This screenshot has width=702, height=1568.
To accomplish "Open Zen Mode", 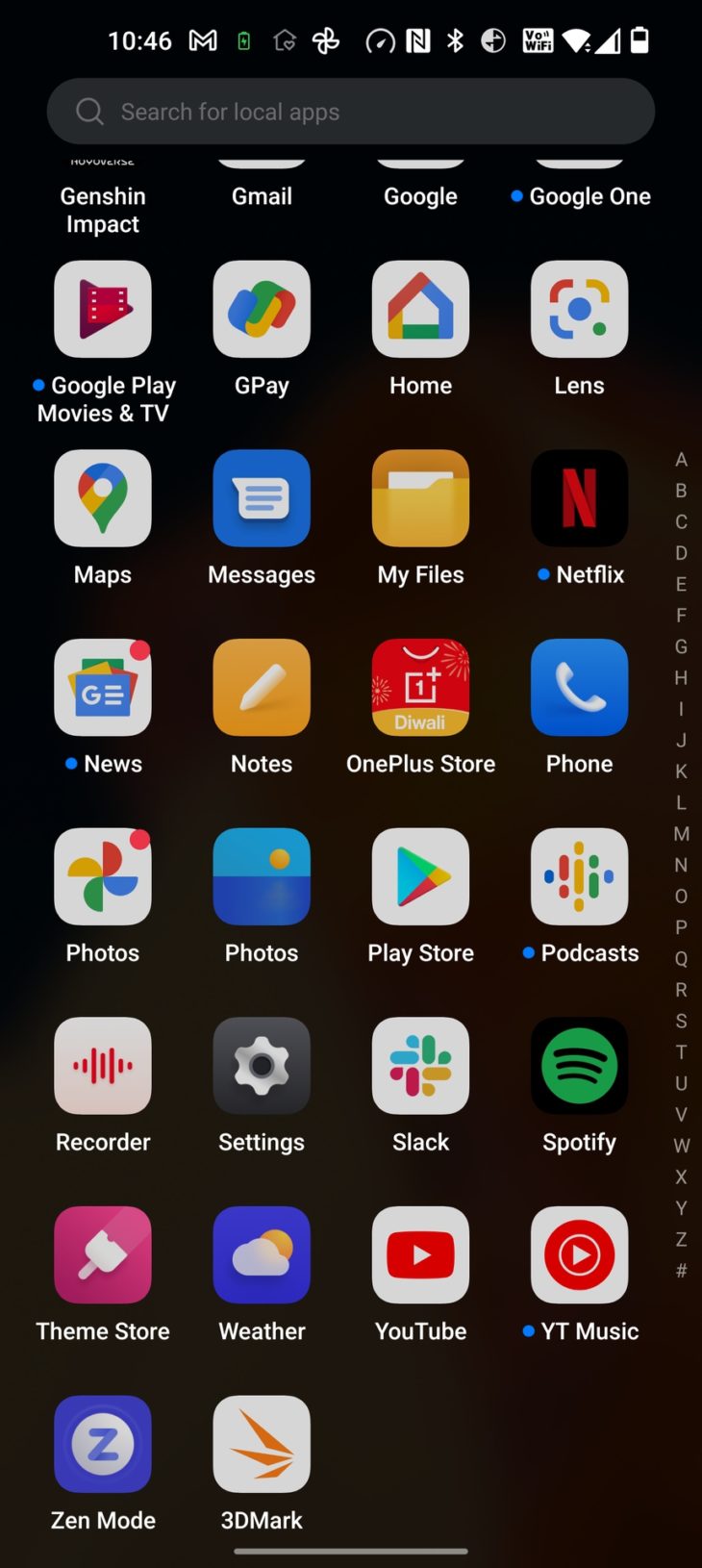I will (103, 1445).
